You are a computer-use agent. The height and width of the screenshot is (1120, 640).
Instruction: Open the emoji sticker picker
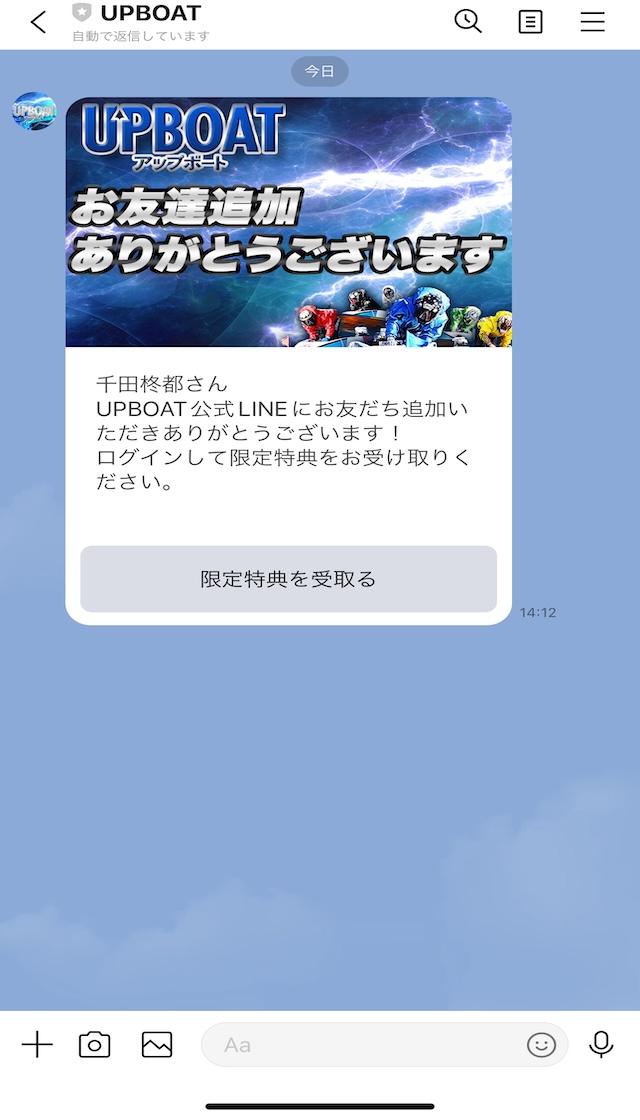541,1045
